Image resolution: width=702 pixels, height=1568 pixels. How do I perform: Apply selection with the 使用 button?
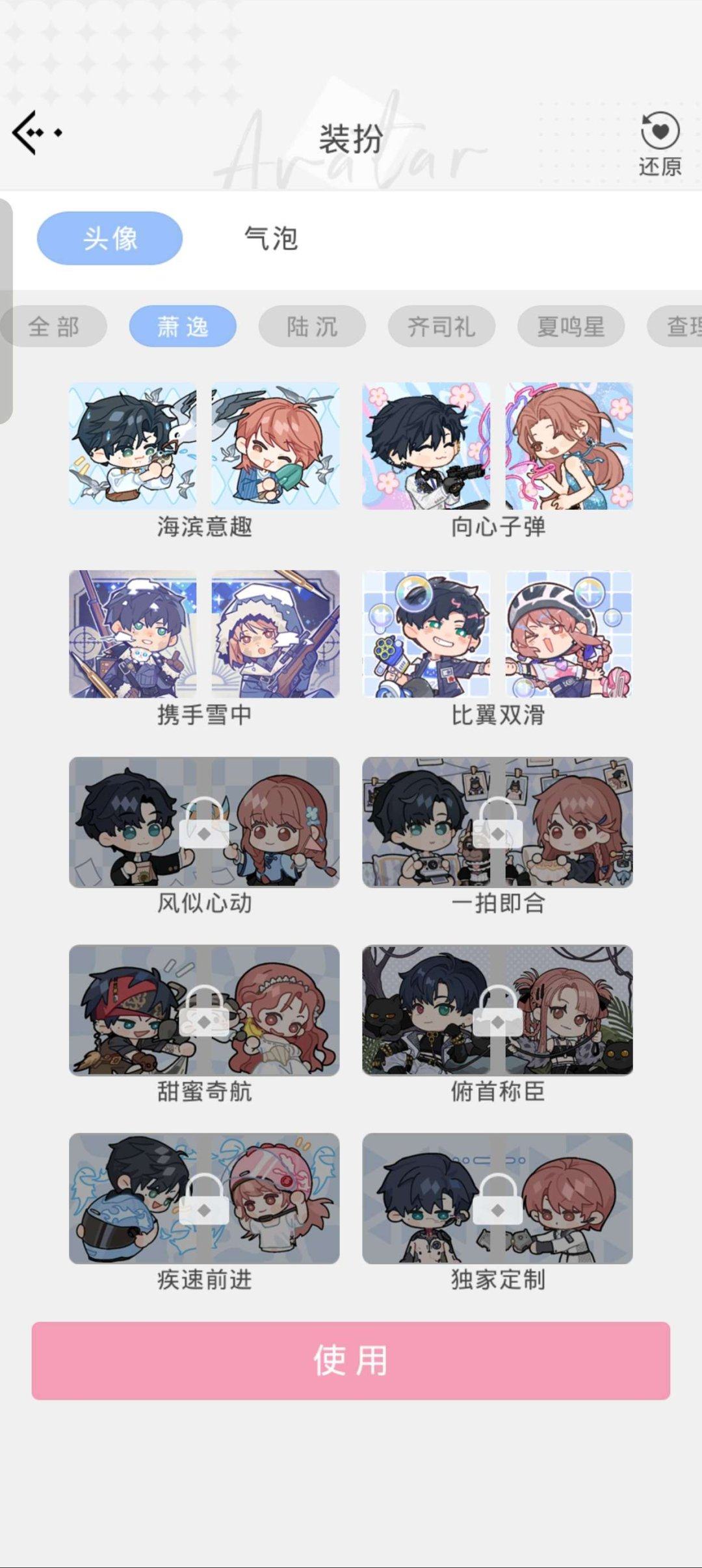351,1360
